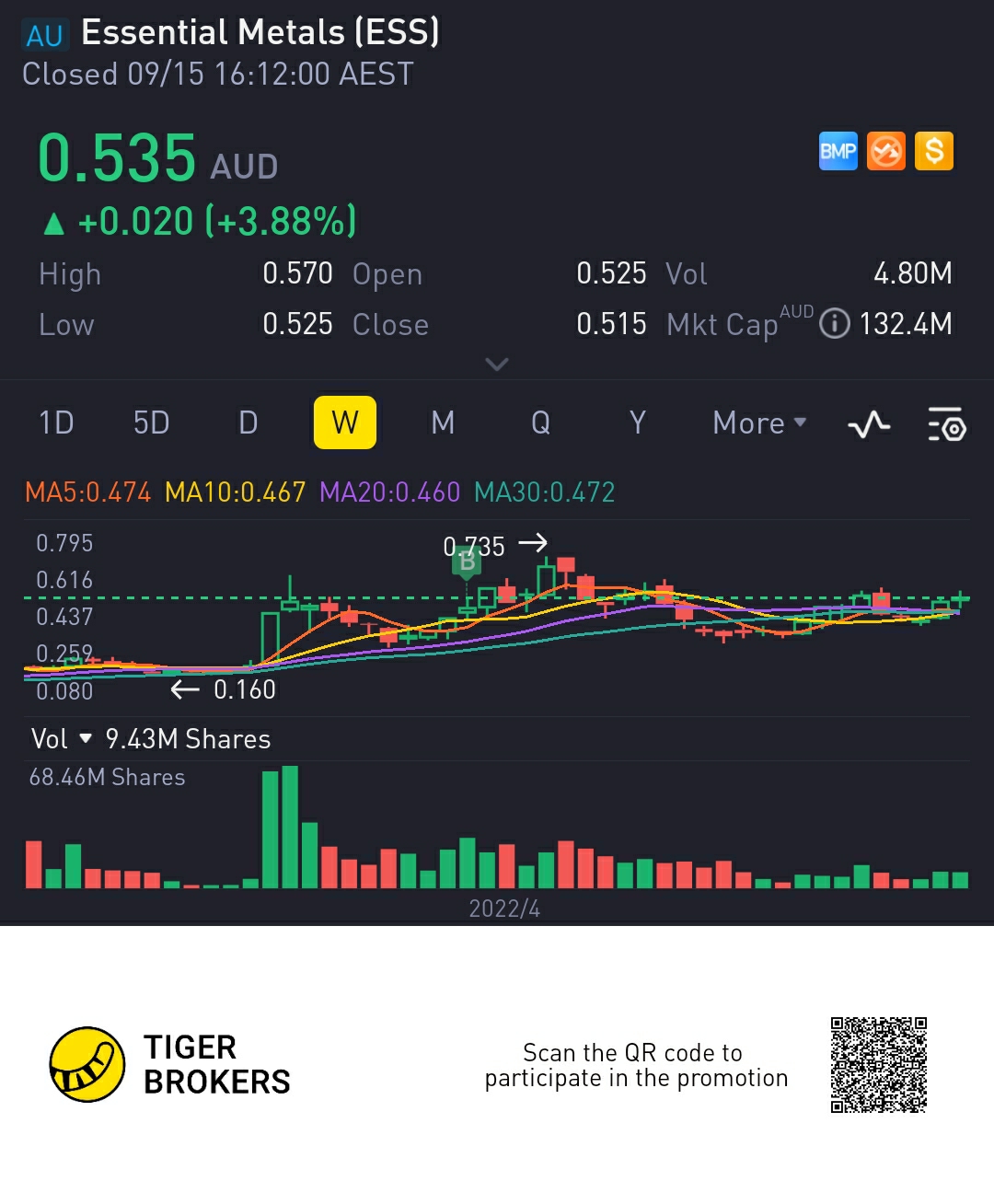Viewport: 994px width, 1204px height.
Task: Select the 5D chart period
Action: pos(152,423)
